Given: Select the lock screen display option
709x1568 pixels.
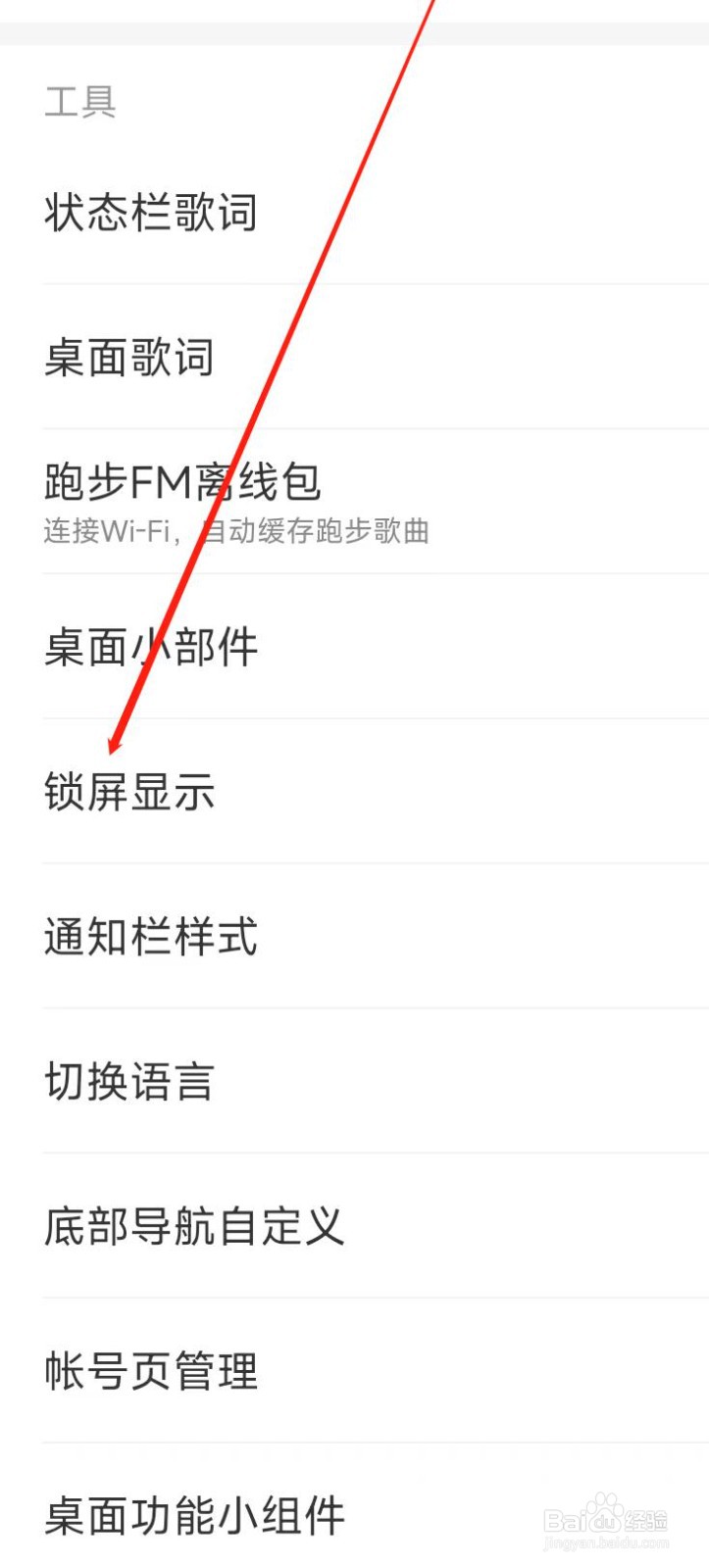Looking at the screenshot, I should pos(128,792).
